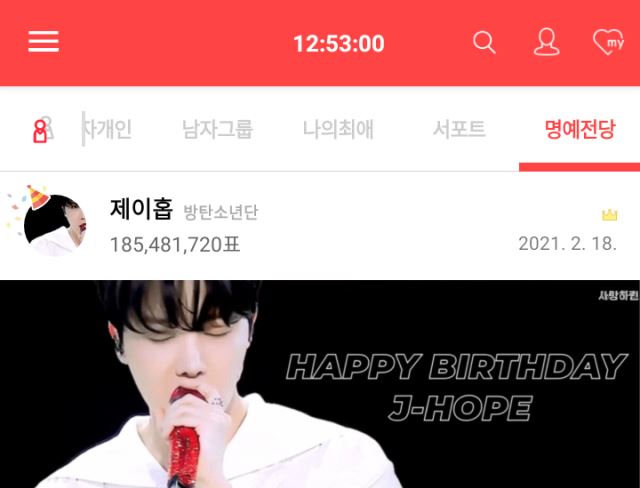Open the Happy Birthday J-Hope banner
The image size is (640, 488).
tap(320, 384)
